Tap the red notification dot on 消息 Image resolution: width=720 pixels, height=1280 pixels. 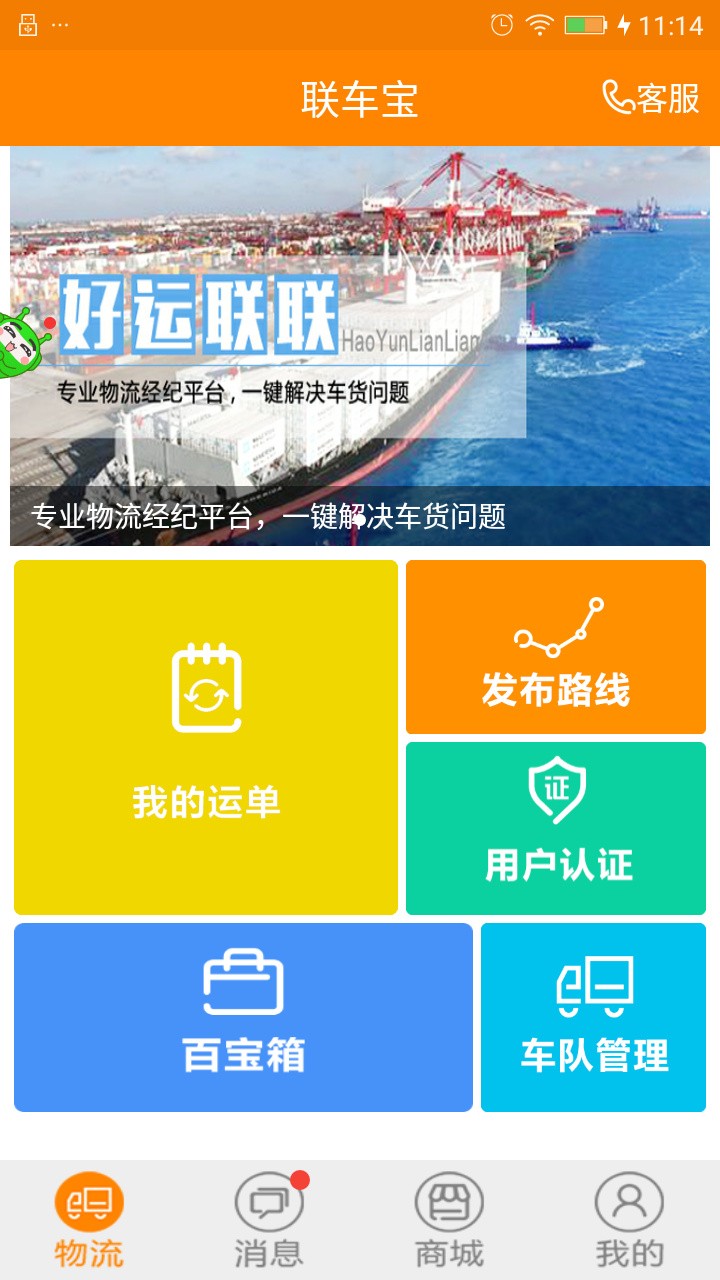[x=300, y=1179]
